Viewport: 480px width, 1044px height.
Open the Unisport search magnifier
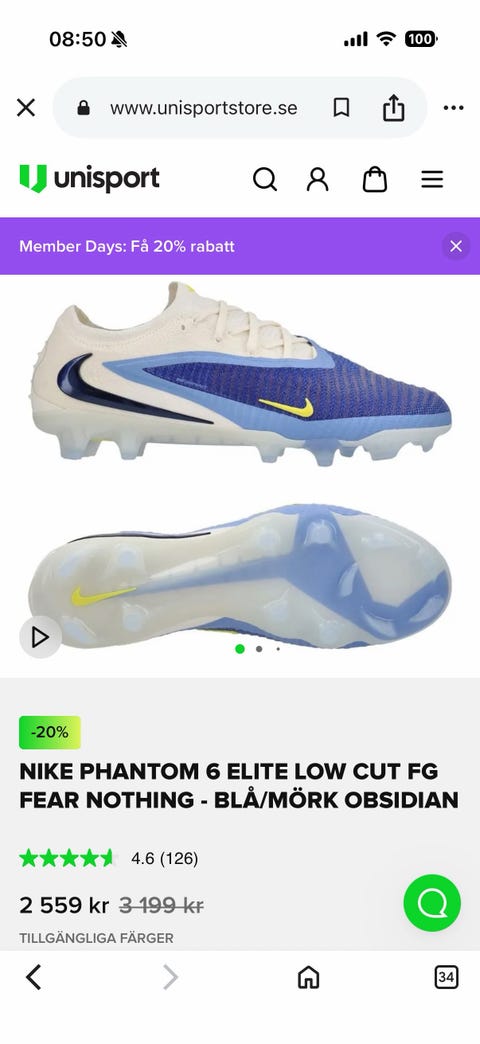264,179
